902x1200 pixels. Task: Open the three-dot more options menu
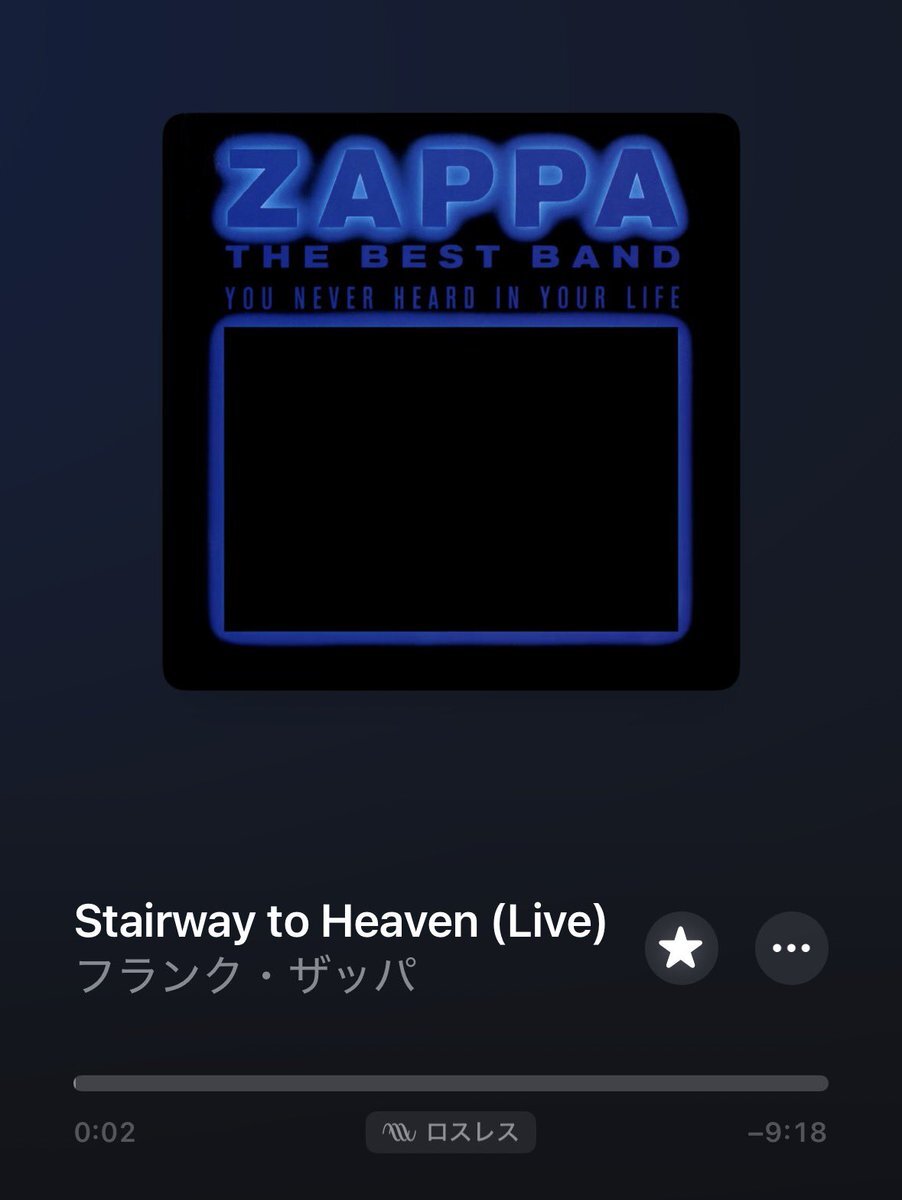tap(791, 948)
